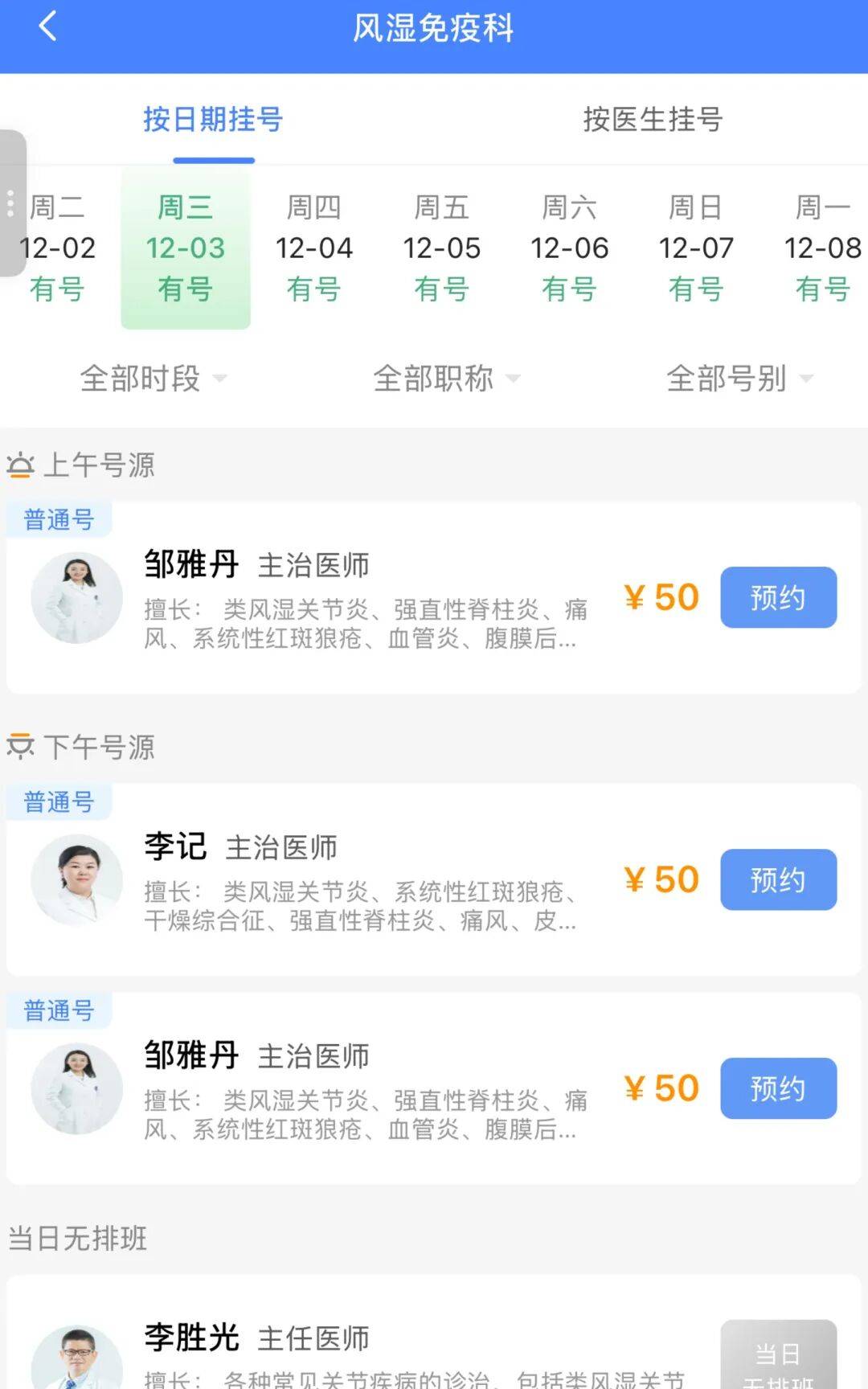This screenshot has height=1389, width=868.
Task: Open 邹雅丹's profile photo
Action: (x=76, y=599)
